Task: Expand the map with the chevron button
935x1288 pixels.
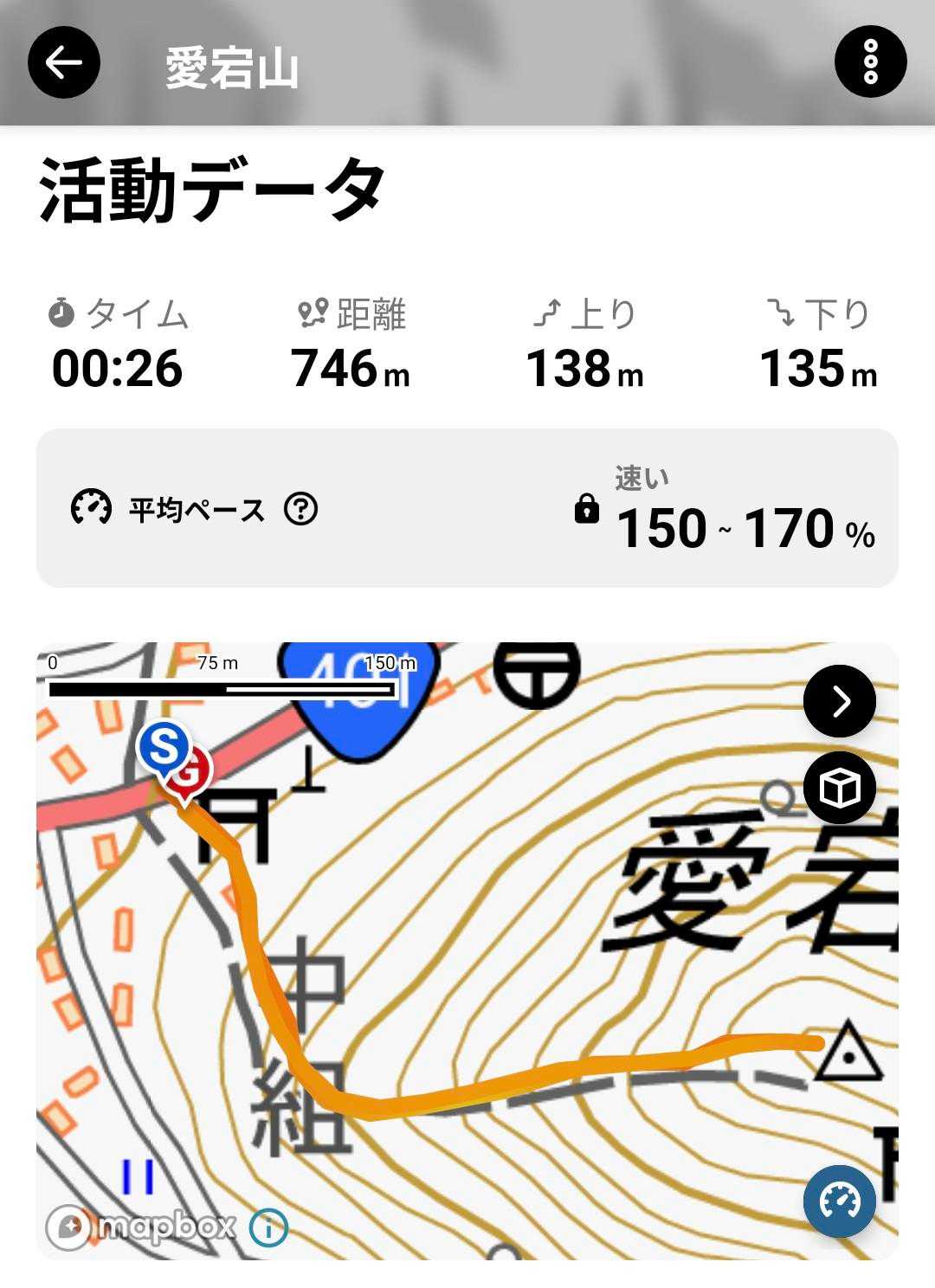Action: (x=839, y=701)
